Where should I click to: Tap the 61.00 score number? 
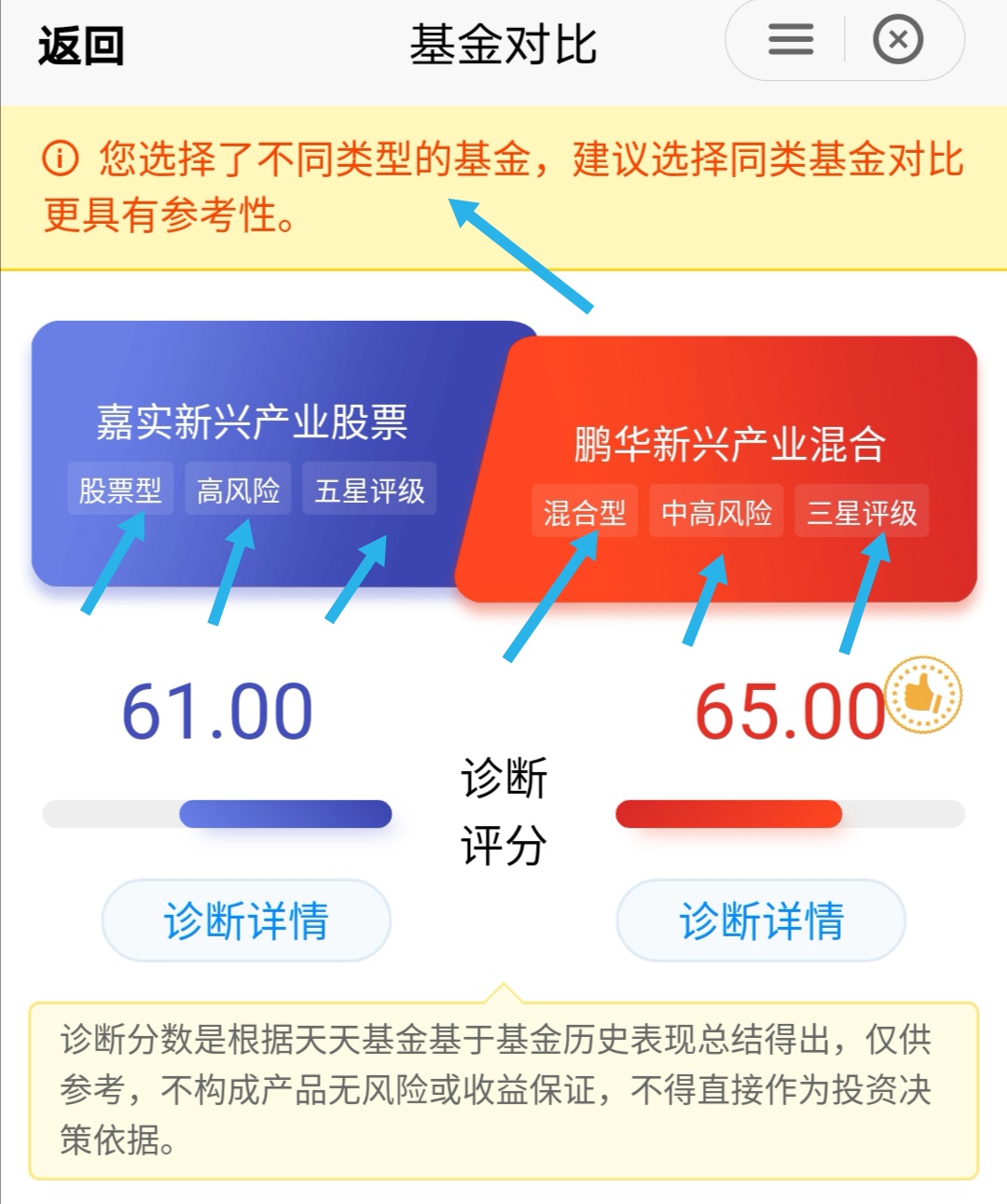[x=216, y=711]
